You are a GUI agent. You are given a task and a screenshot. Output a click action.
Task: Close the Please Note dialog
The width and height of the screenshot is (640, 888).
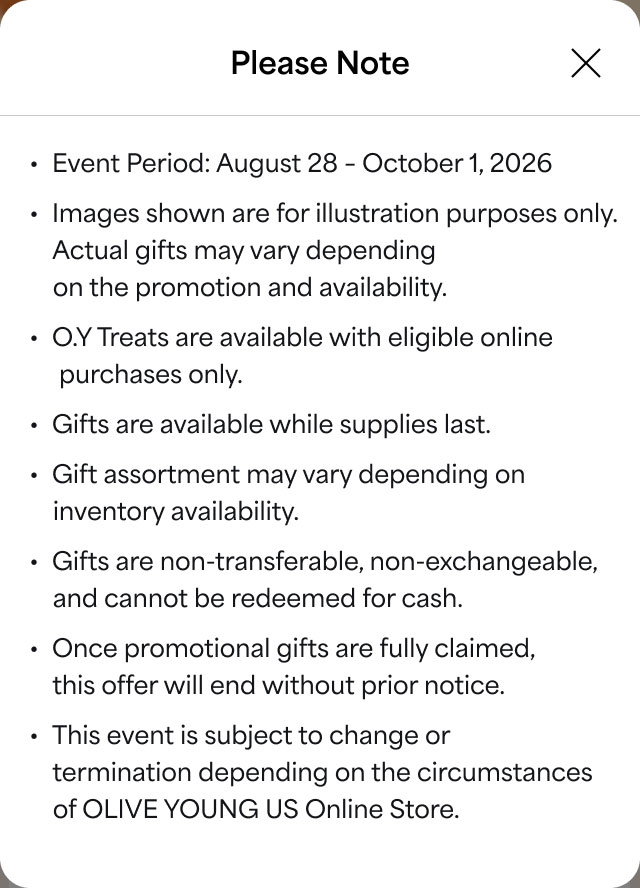[x=586, y=63]
